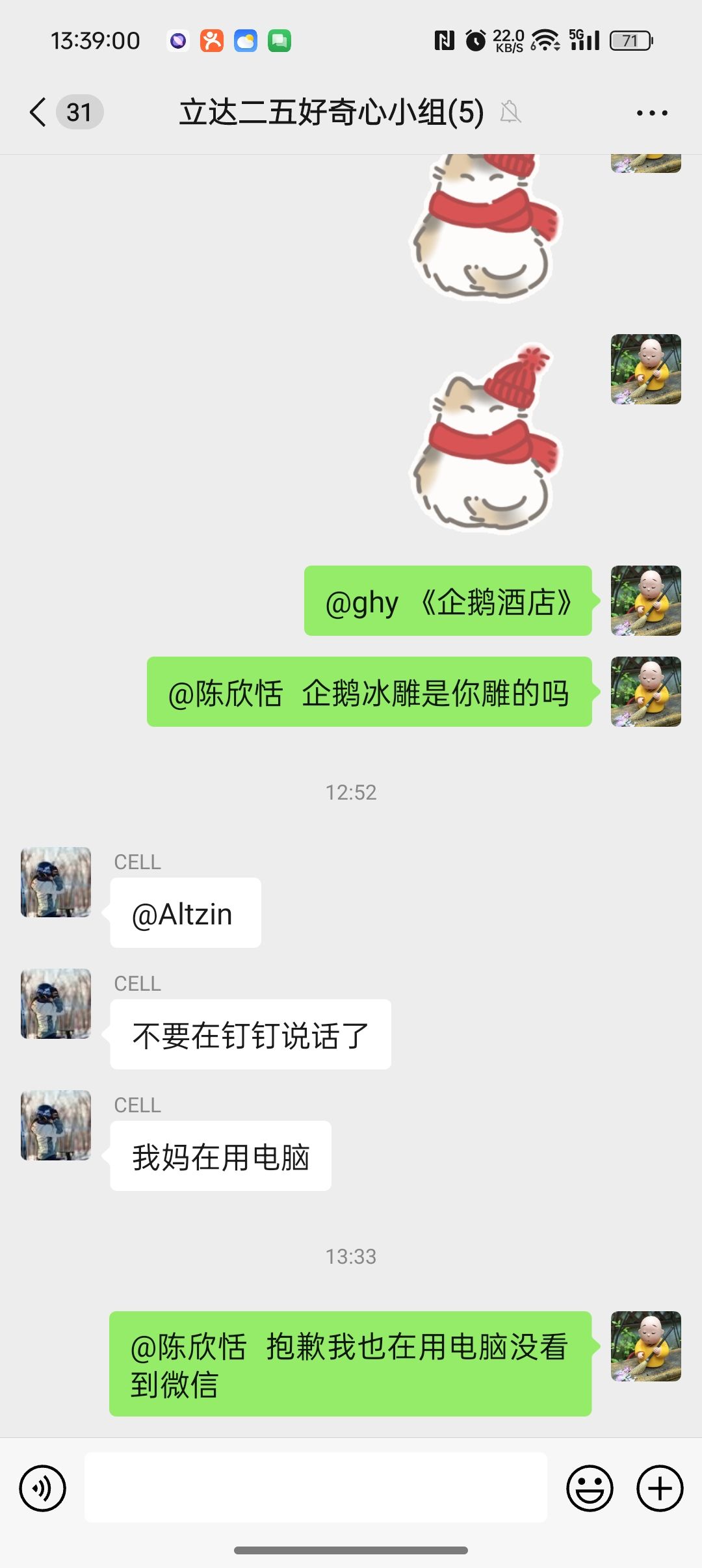The height and width of the screenshot is (1568, 702).
Task: Tap the message text input field
Action: [x=316, y=1487]
